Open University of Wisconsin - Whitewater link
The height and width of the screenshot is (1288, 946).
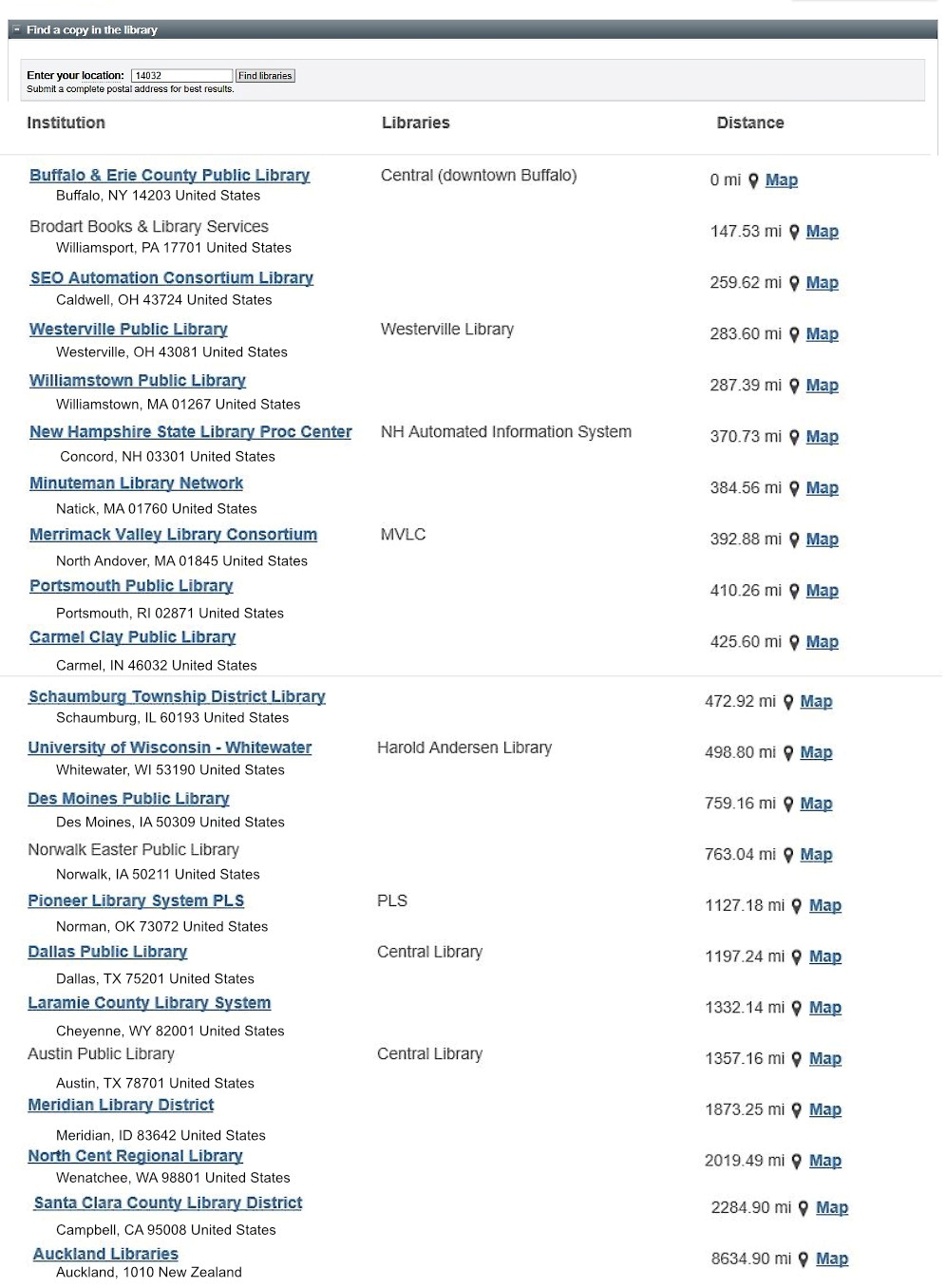pyautogui.click(x=169, y=748)
